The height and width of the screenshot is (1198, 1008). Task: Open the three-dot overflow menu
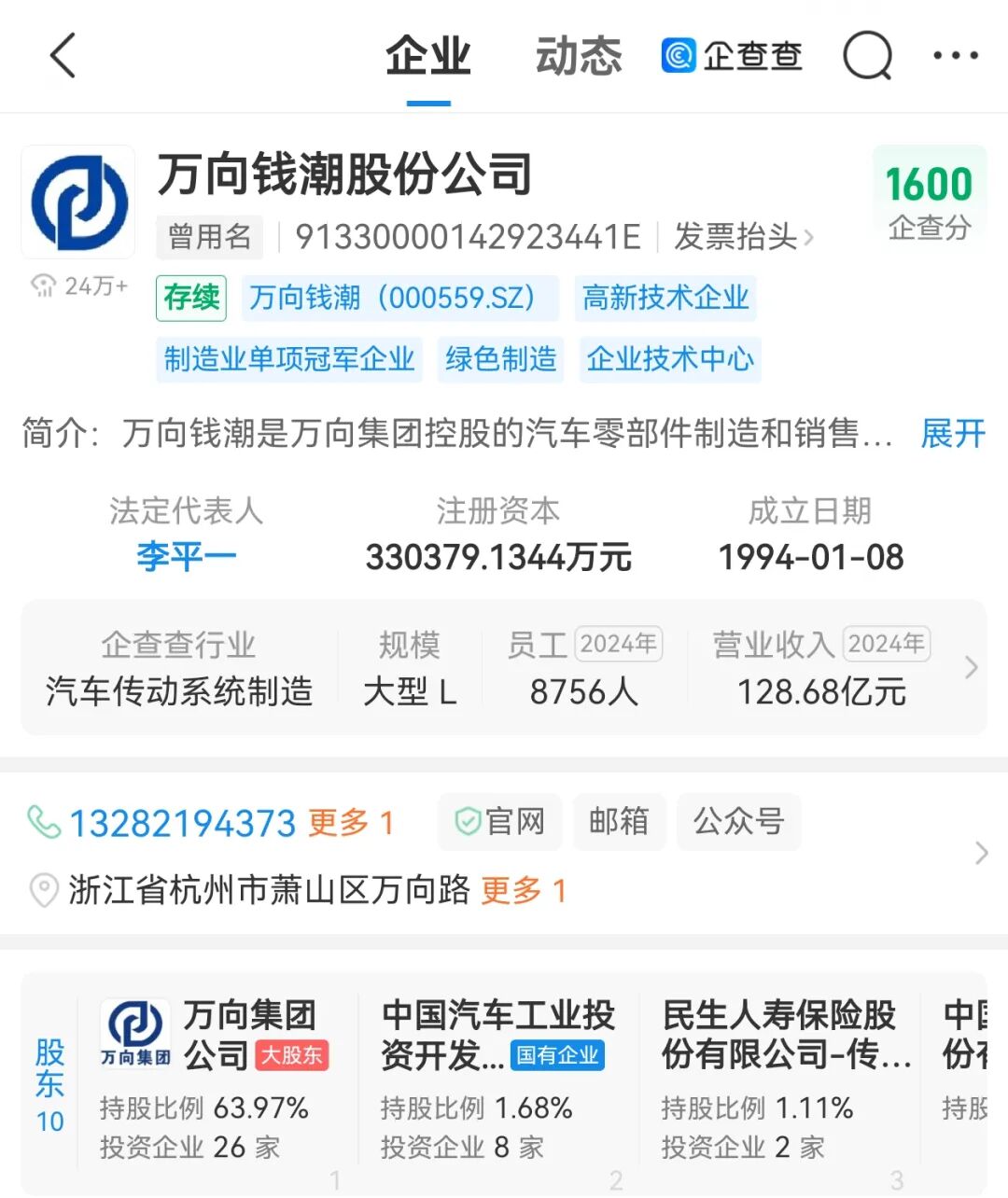[956, 56]
